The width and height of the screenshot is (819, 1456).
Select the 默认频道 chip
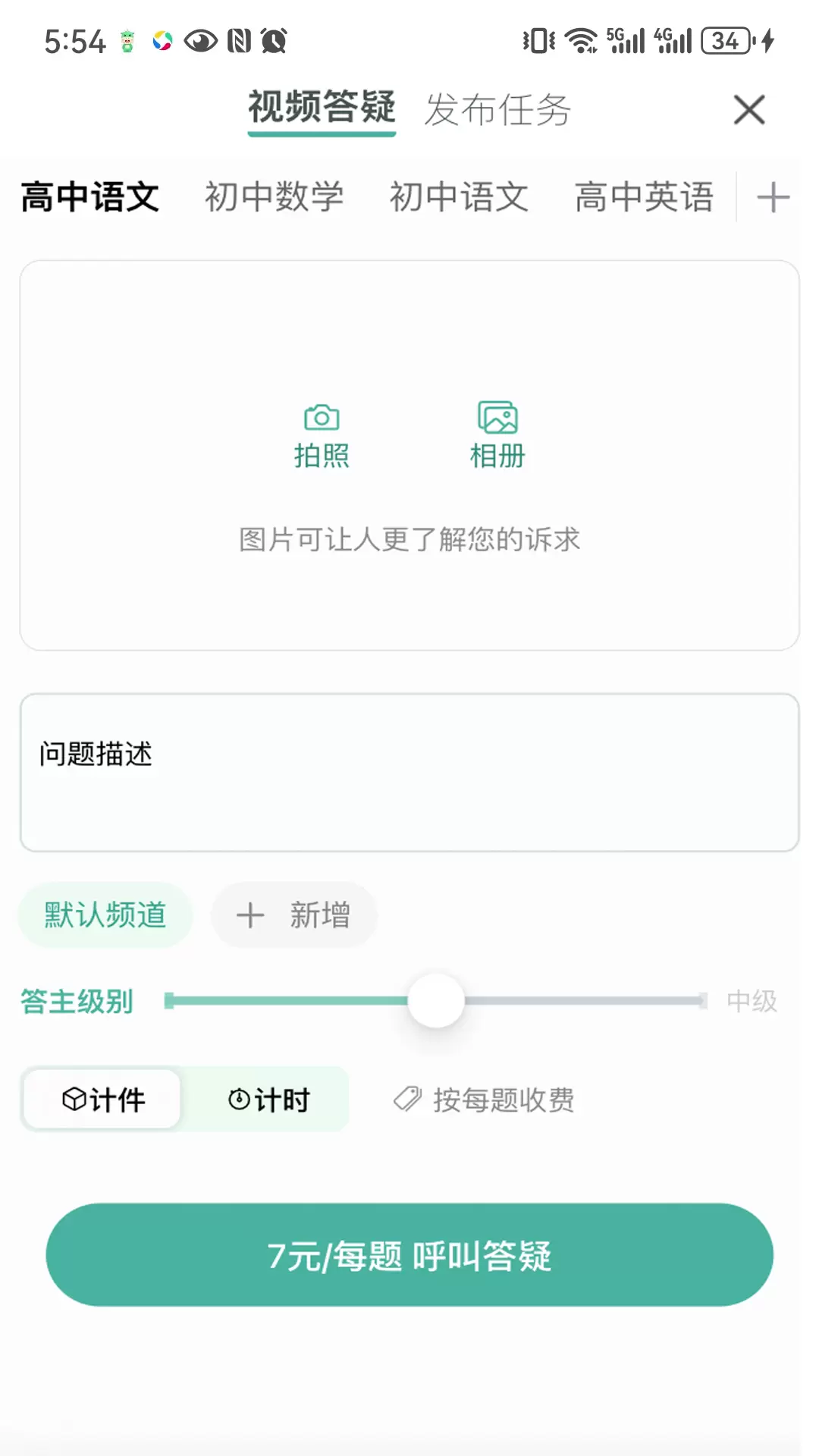point(105,915)
